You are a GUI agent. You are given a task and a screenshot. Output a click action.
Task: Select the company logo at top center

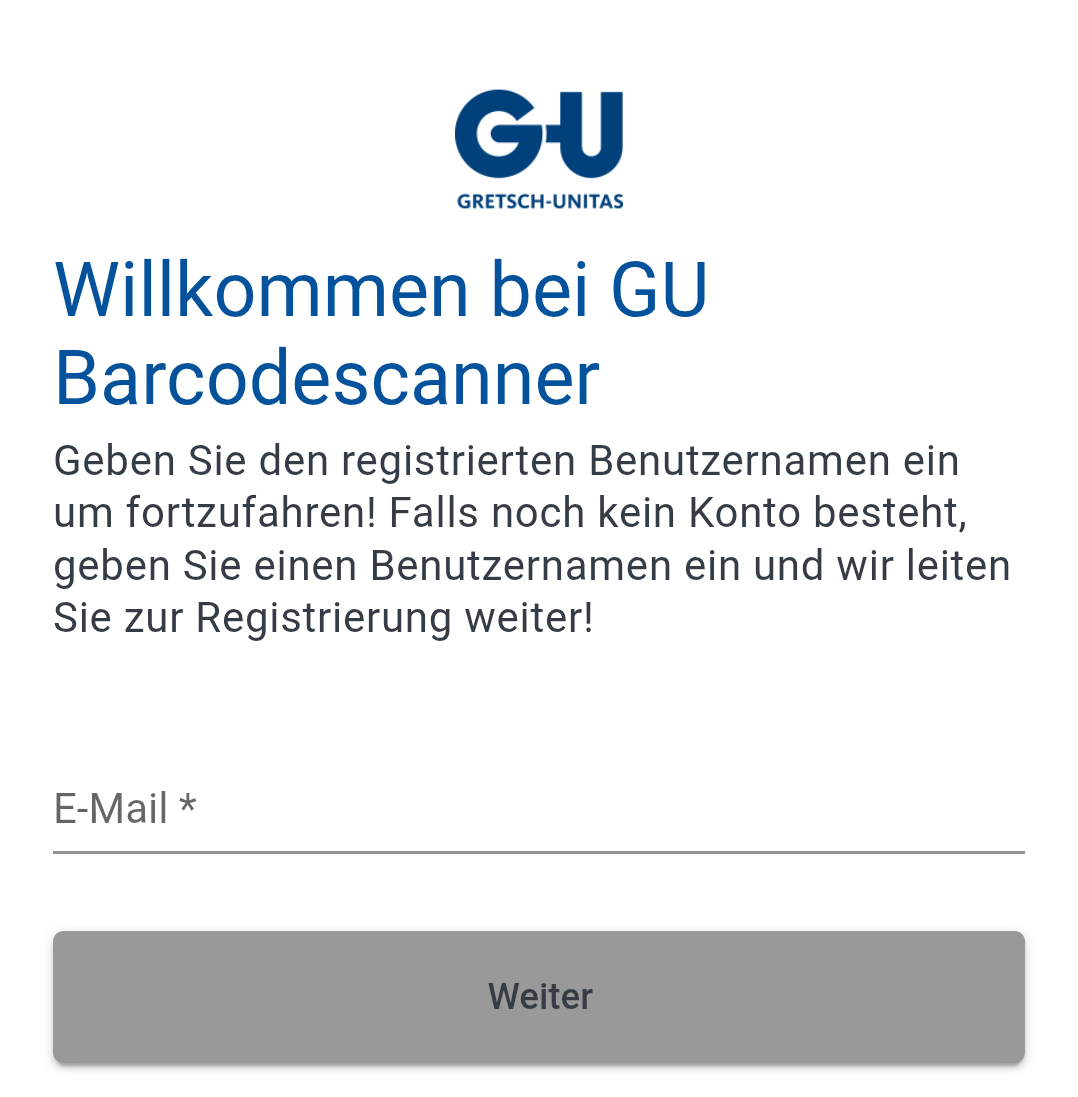click(x=538, y=150)
